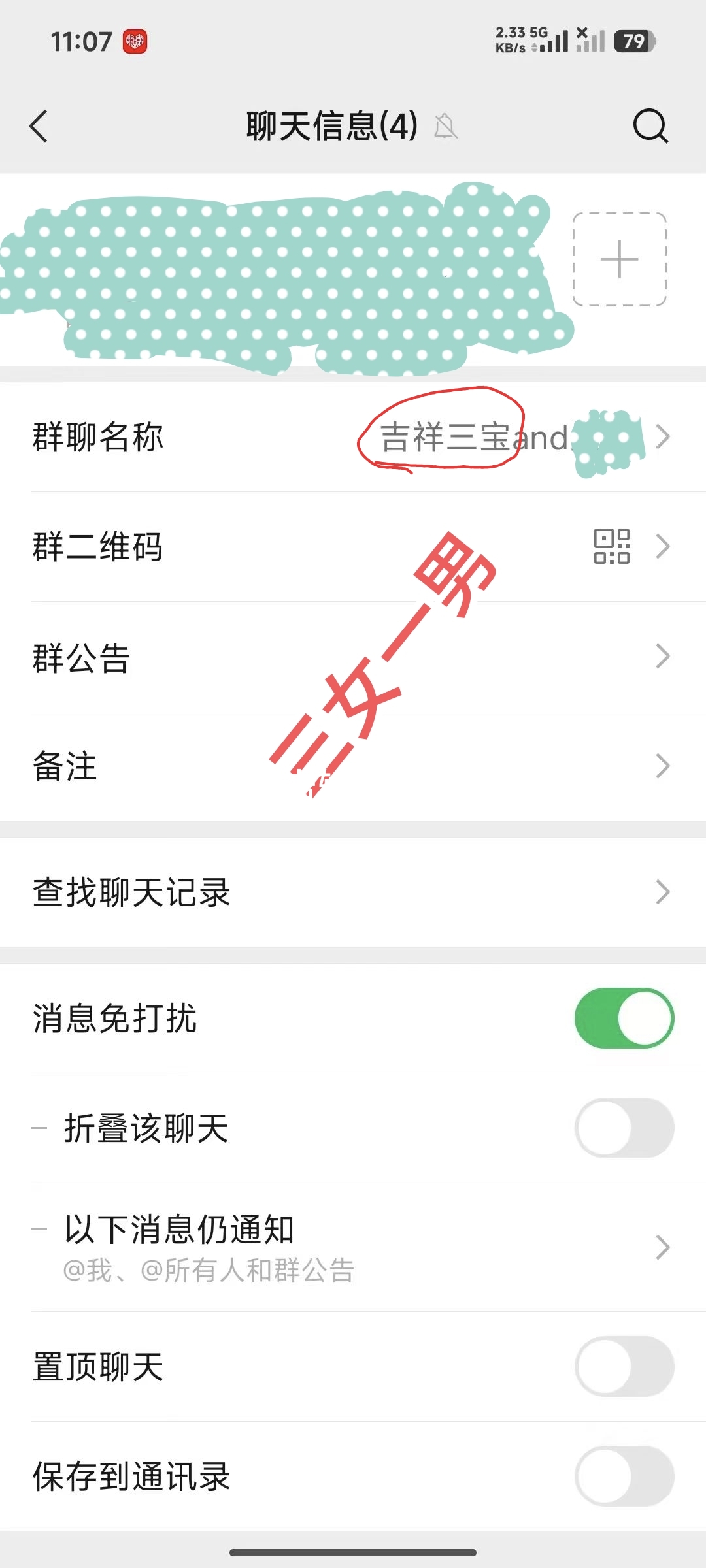Turn off the 消息免打扰 switch
Screen dimensions: 706x1568
[x=624, y=1018]
